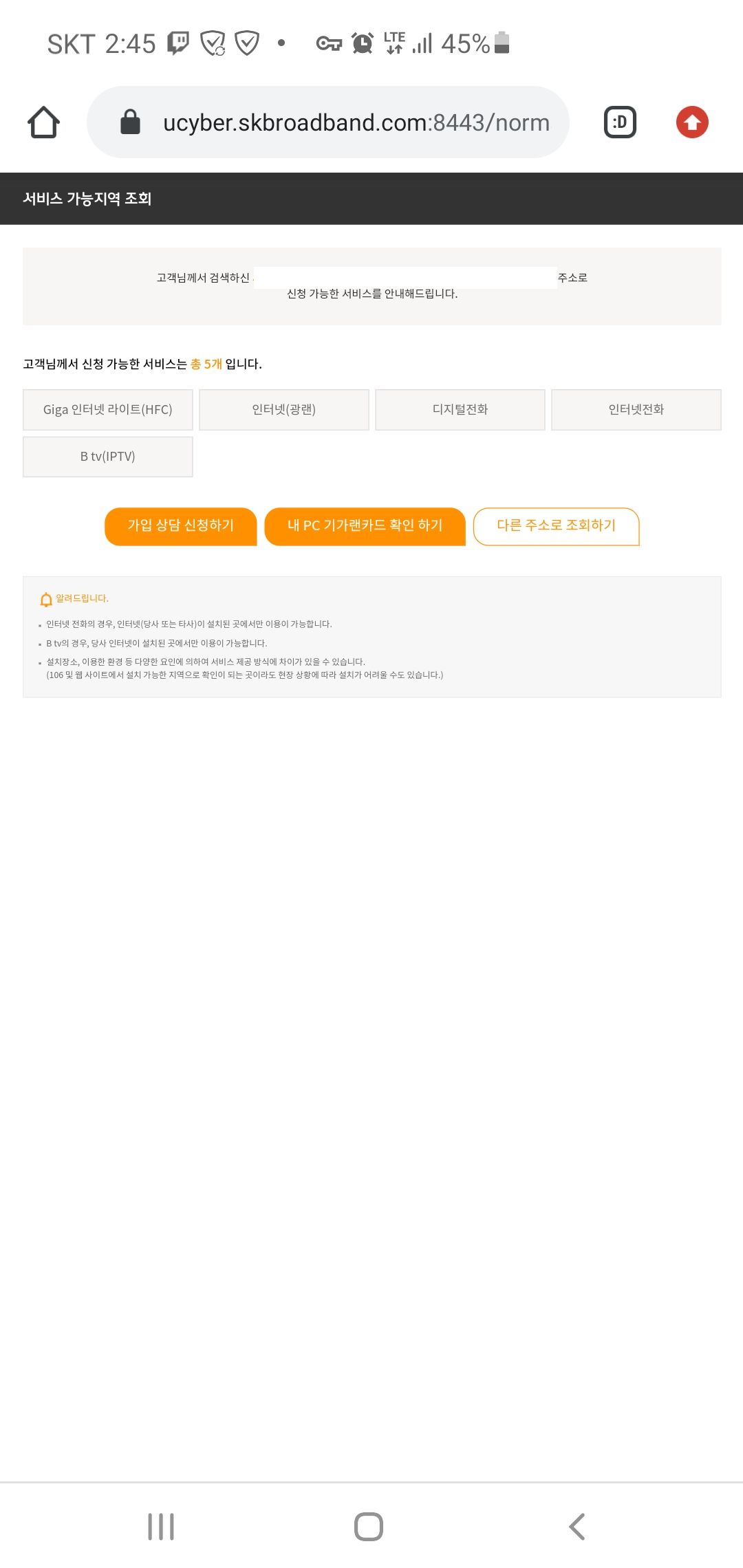Select Giga 인터넷 라이트(HFC) service

click(108, 410)
